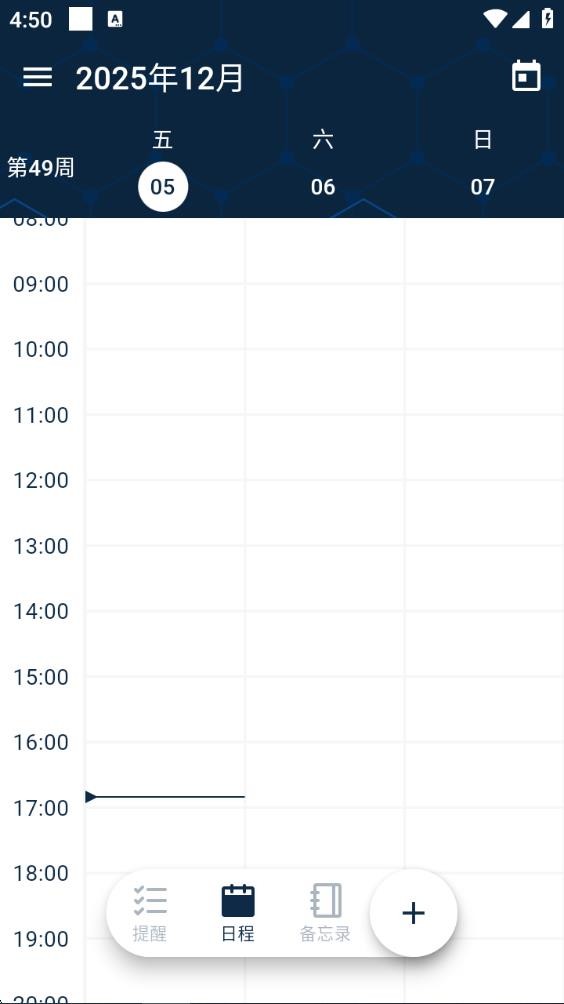Viewport: 564px width, 1004px height.
Task: Add a new event with the plus button
Action: (x=414, y=913)
